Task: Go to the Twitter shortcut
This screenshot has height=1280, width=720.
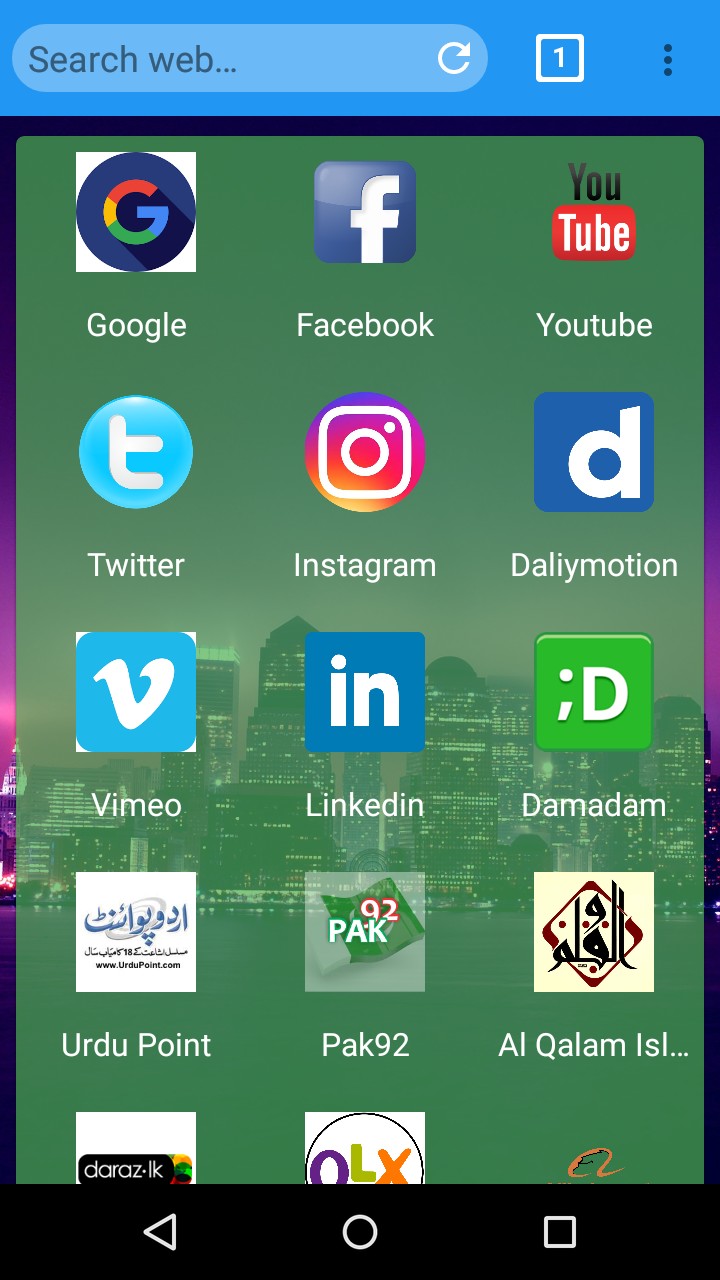Action: coord(136,452)
